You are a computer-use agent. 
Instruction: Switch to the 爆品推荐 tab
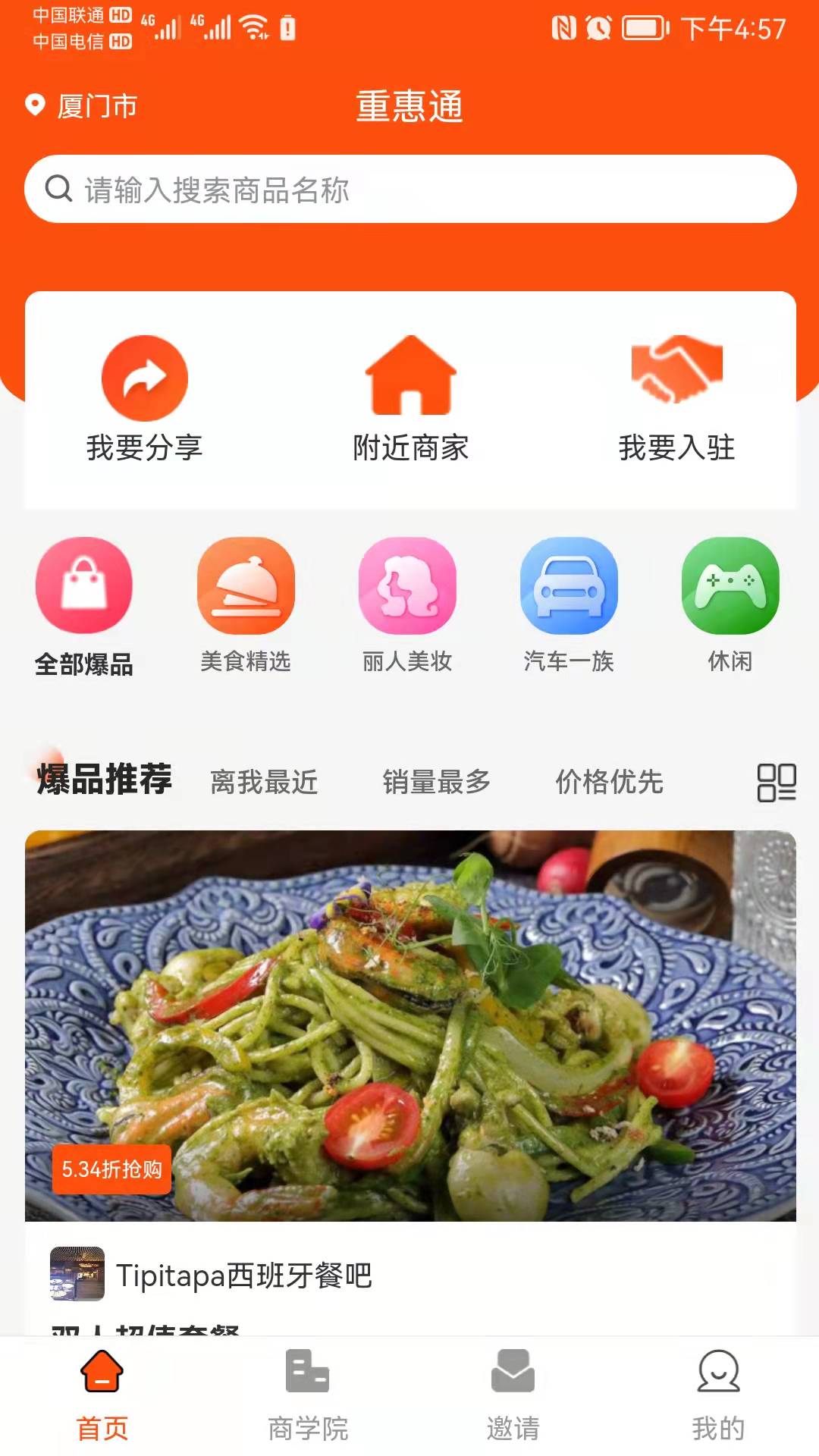[x=105, y=780]
